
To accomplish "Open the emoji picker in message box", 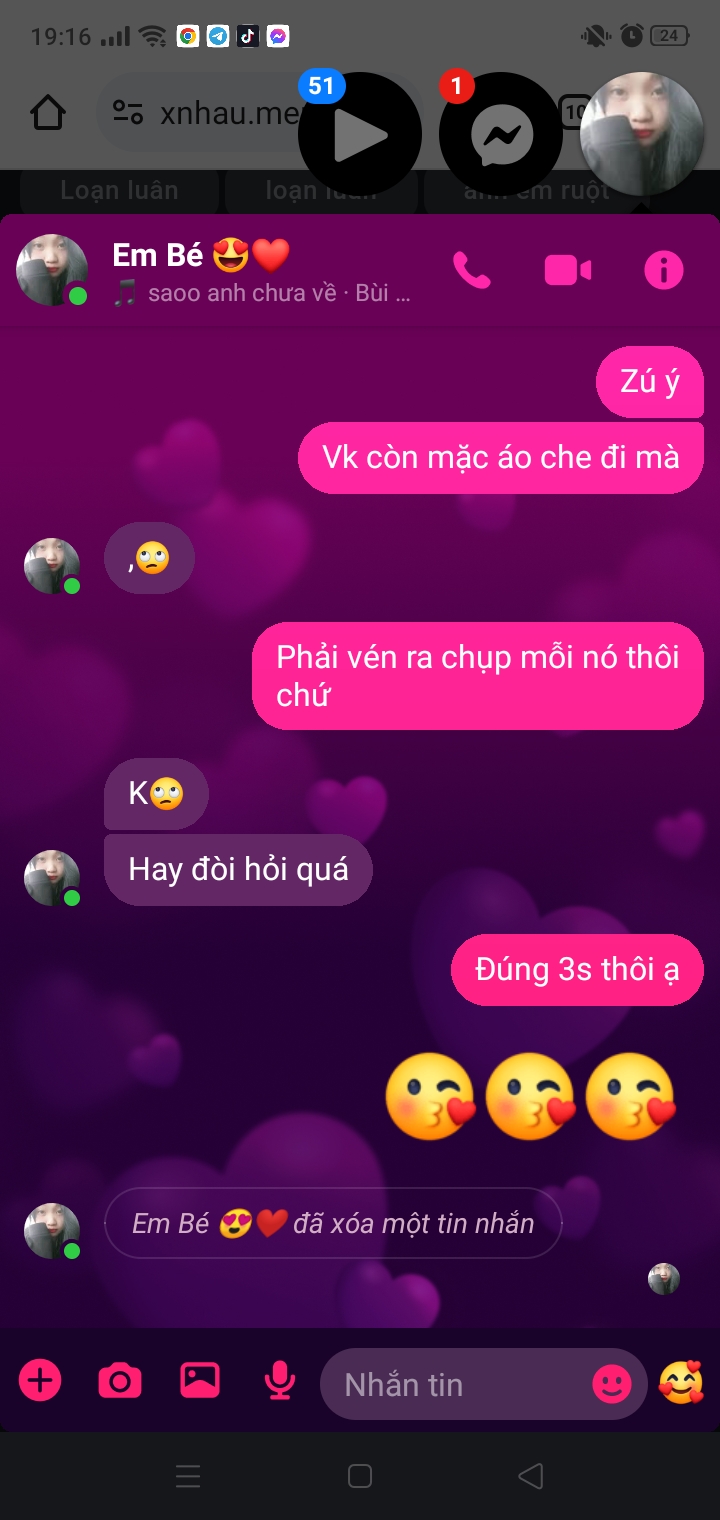I will pos(612,1385).
